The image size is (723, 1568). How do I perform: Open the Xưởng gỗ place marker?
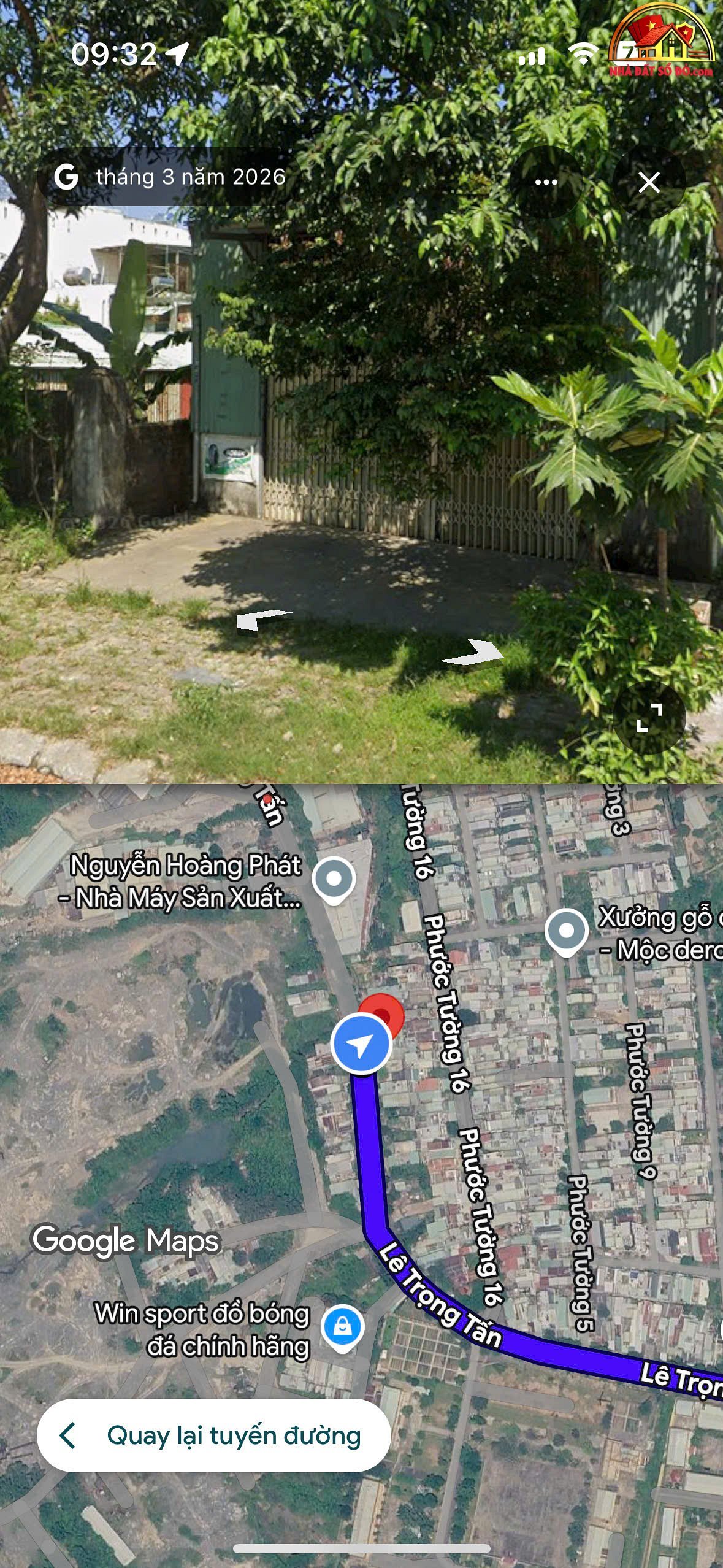tap(566, 932)
